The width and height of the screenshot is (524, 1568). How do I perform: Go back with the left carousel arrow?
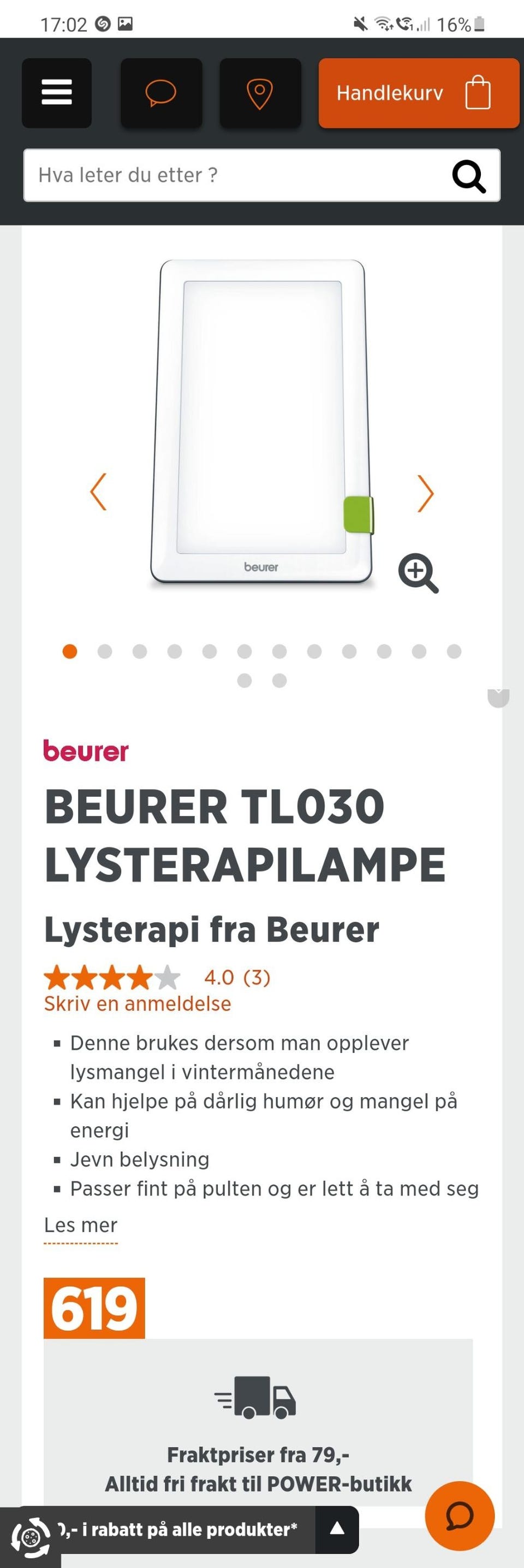(x=98, y=492)
